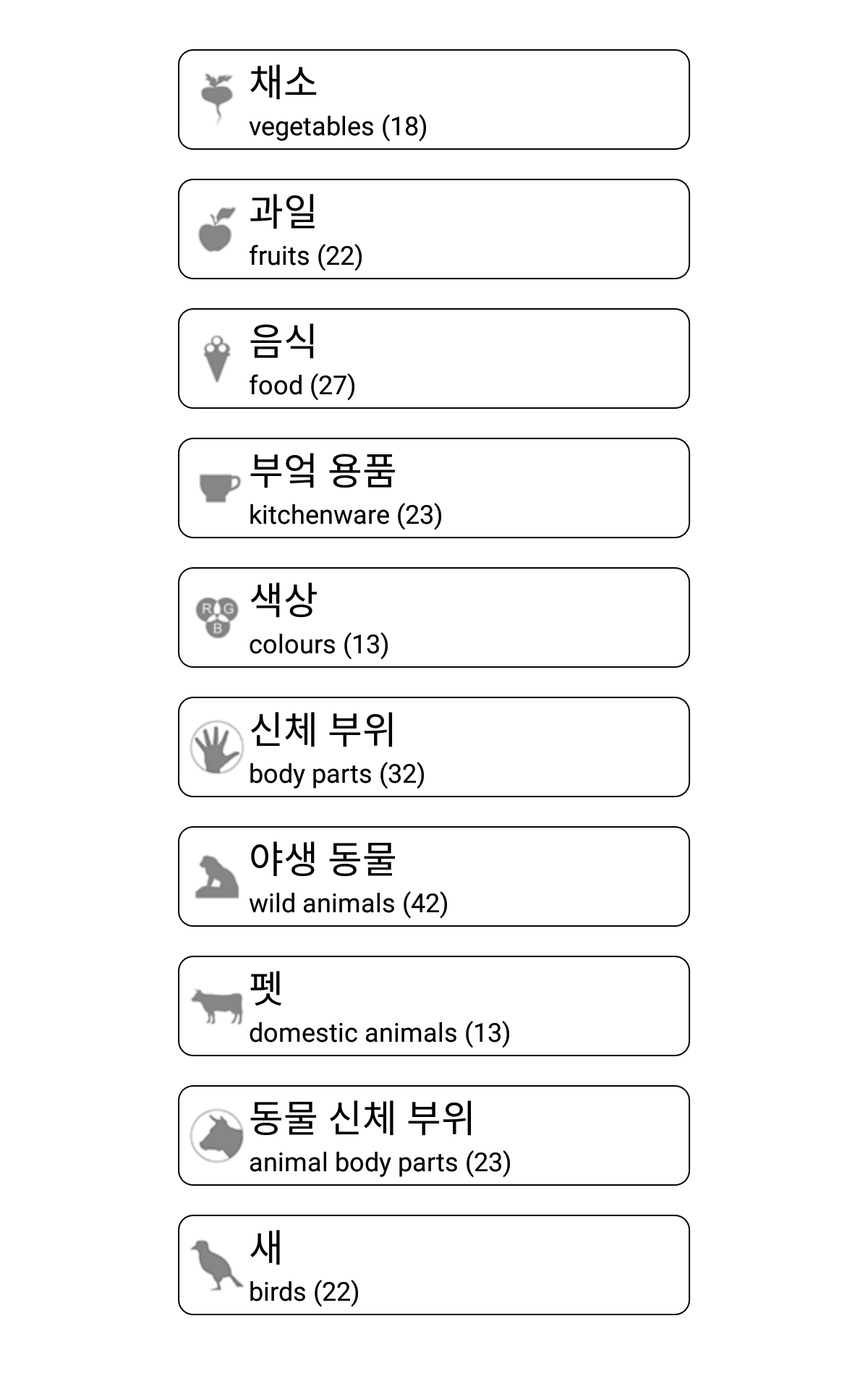Tap animal body parts (23)
This screenshot has width=868, height=1389.
click(x=434, y=1136)
